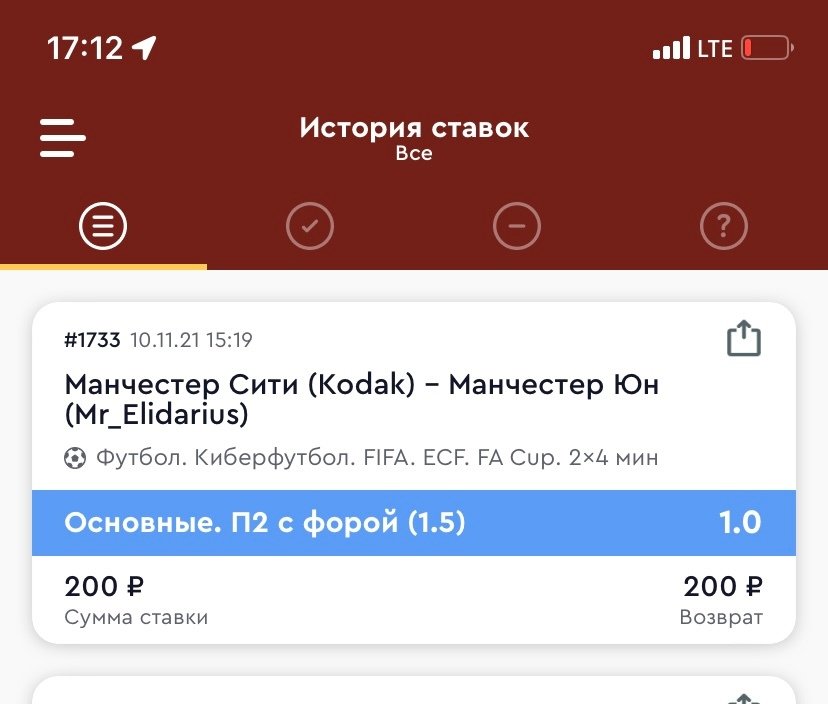Switch to the all bets tab
828x704 pixels.
(103, 228)
